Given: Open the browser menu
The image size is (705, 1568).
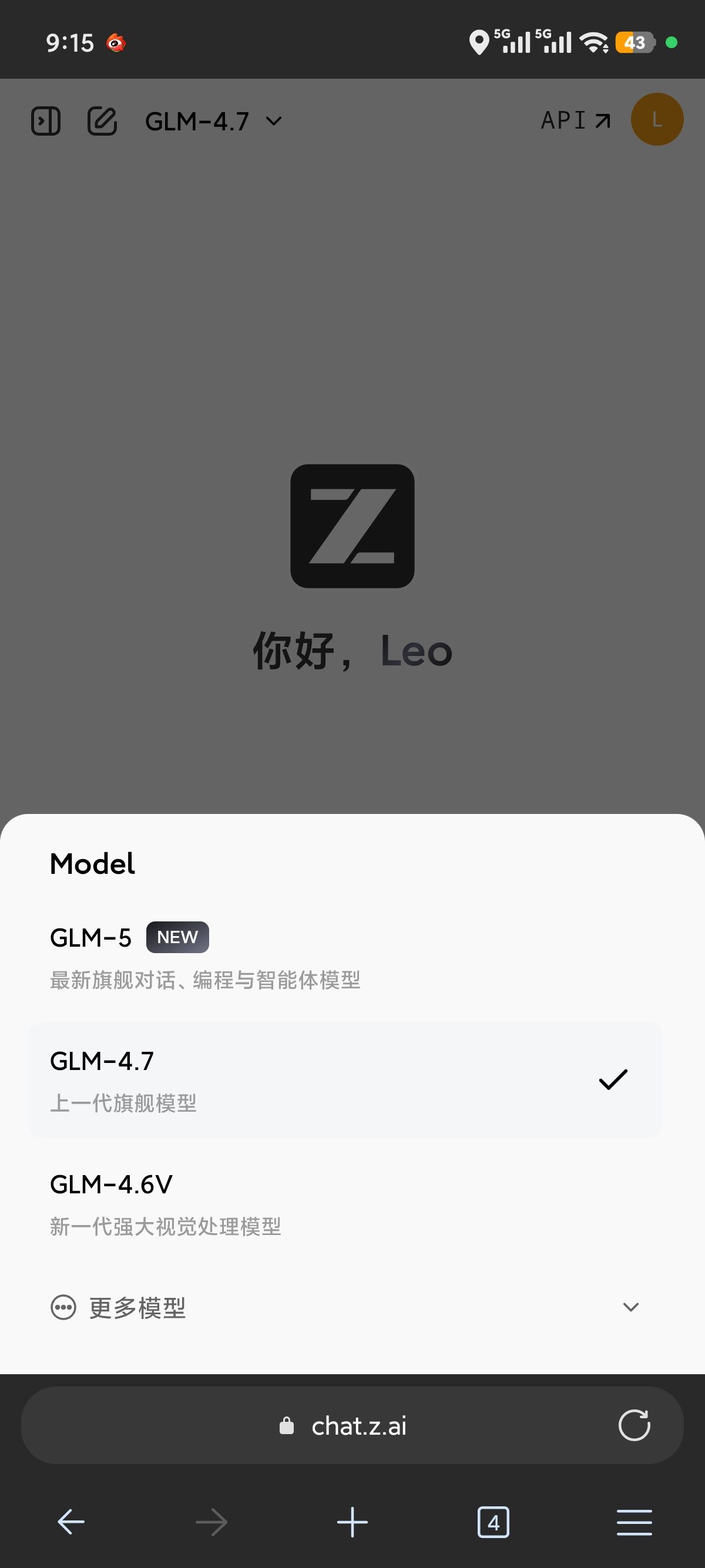Looking at the screenshot, I should click(x=634, y=1522).
